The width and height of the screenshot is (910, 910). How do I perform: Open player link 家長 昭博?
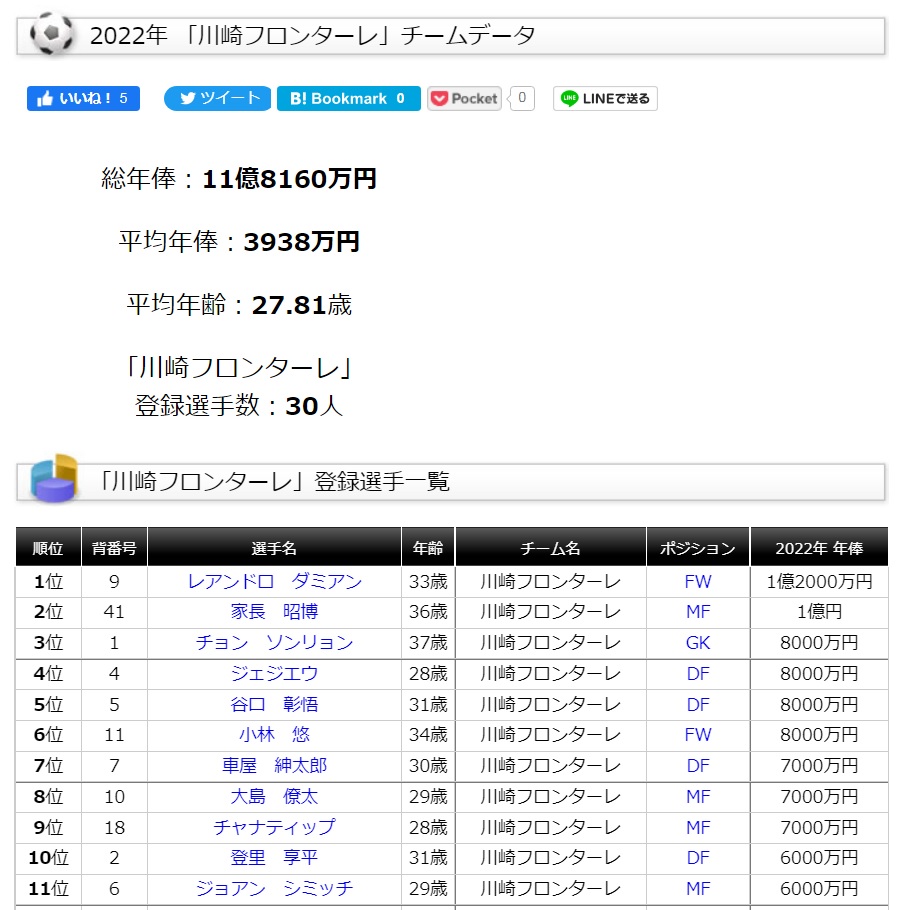275,612
